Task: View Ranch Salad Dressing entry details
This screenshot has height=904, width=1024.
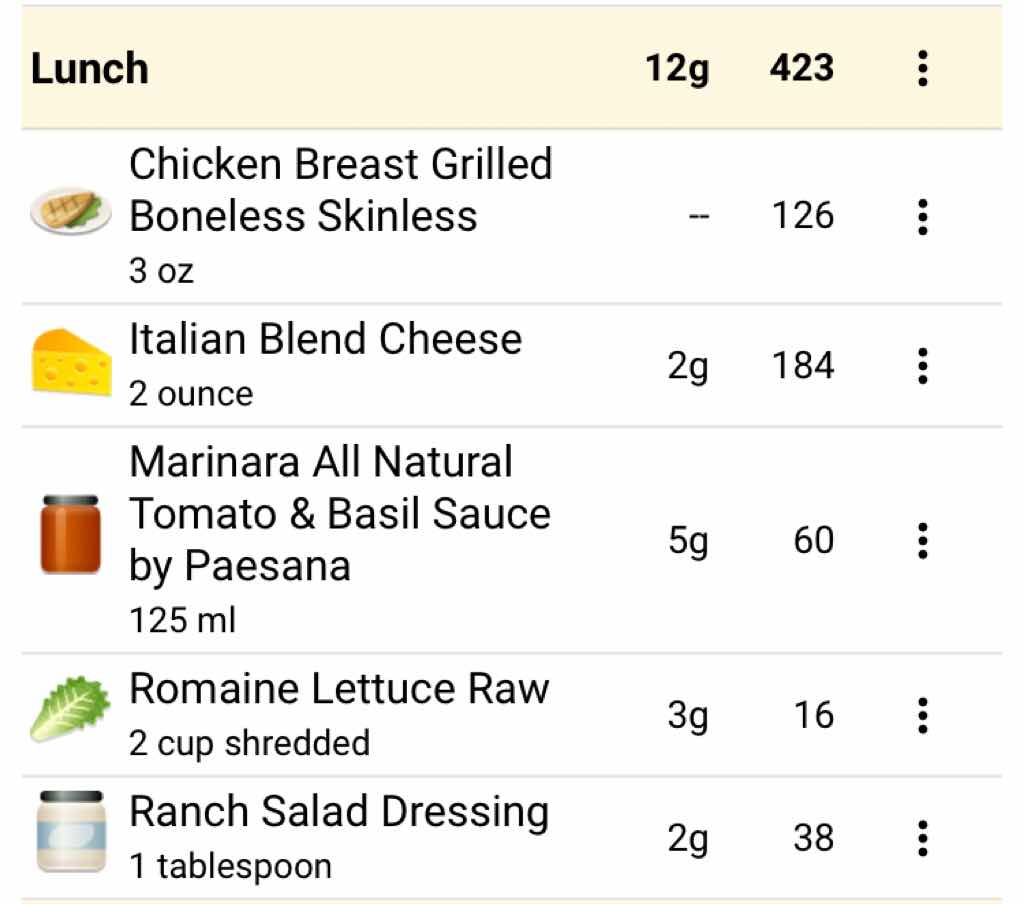Action: pos(338,835)
